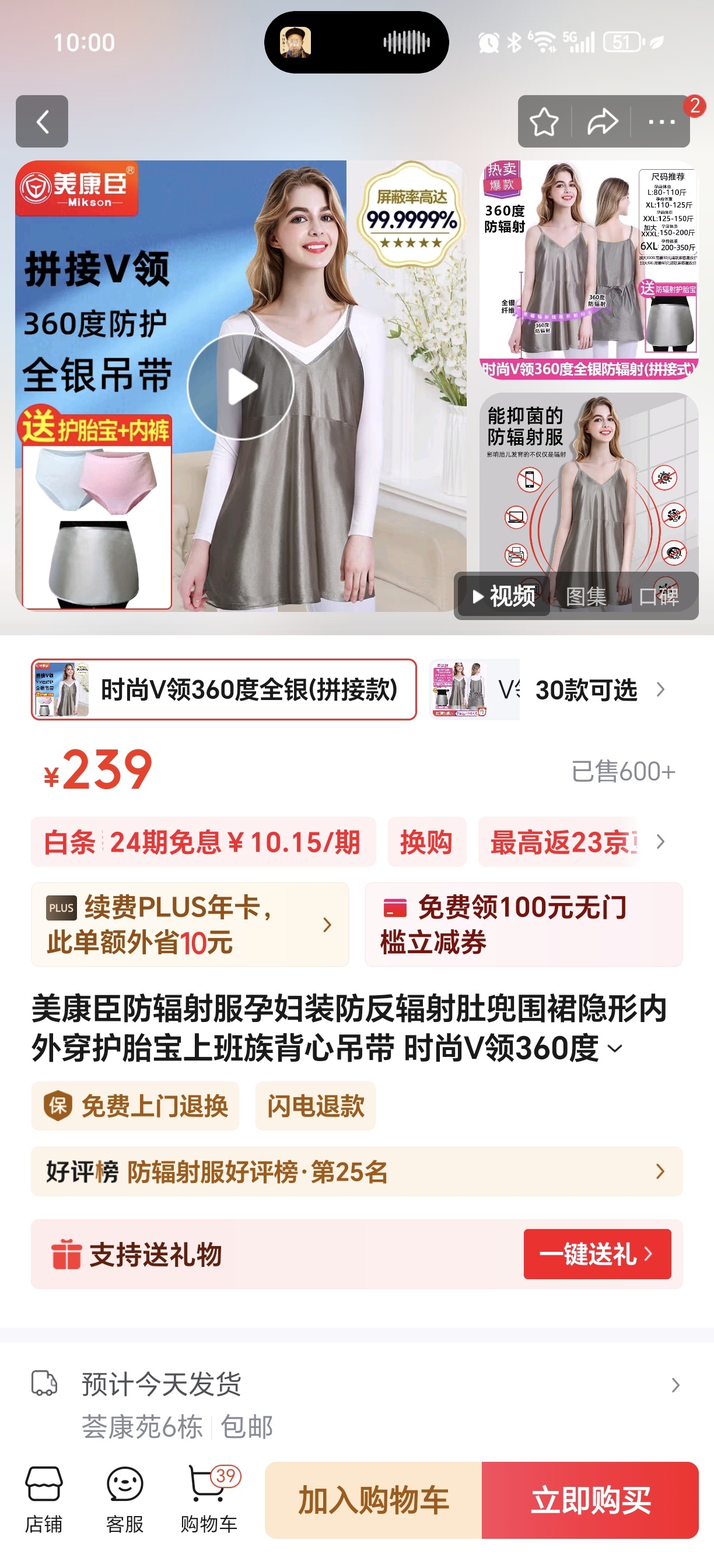Add product to favorites with star icon

tap(544, 122)
